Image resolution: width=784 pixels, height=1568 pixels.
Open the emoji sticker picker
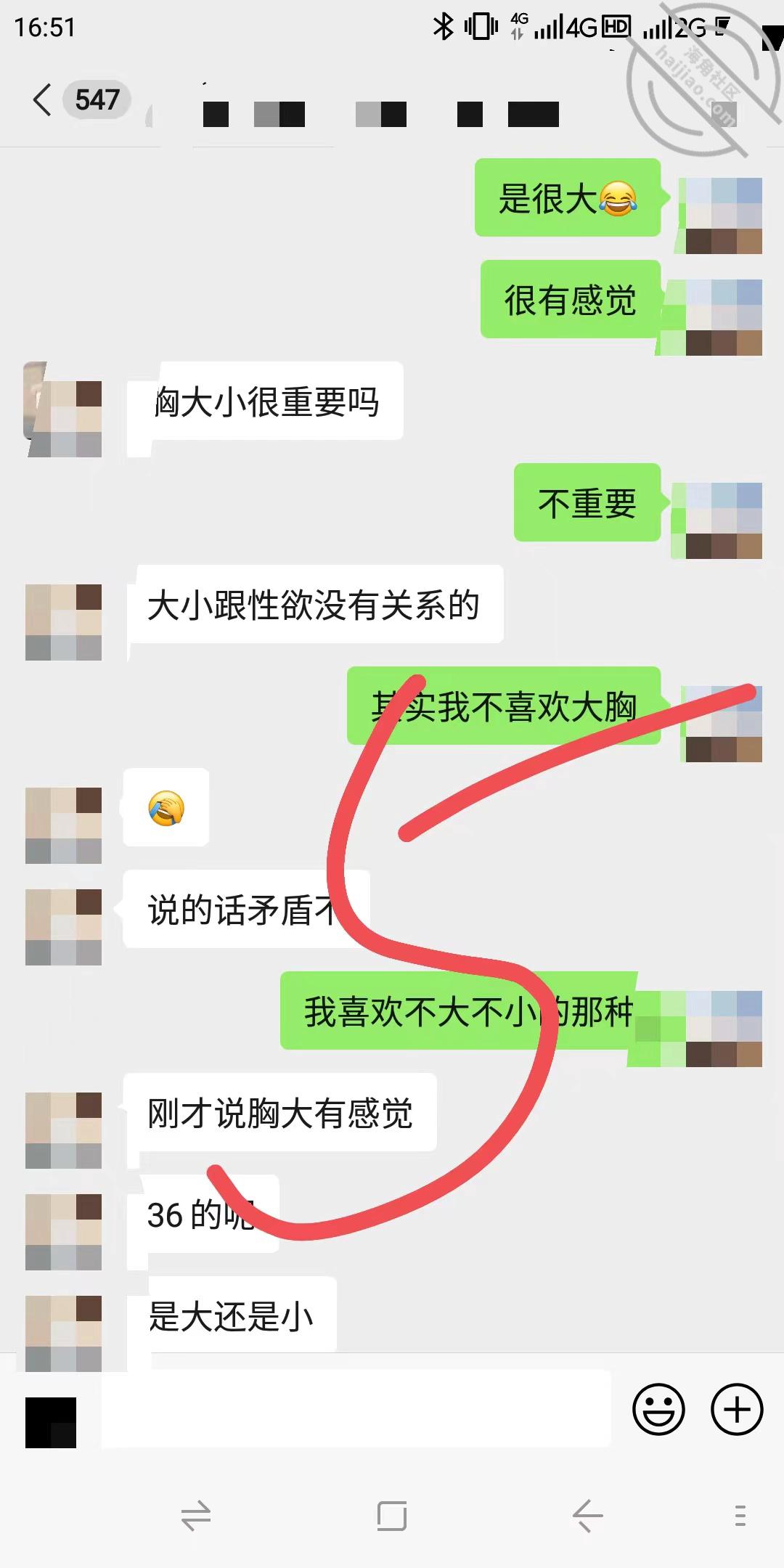[659, 1410]
